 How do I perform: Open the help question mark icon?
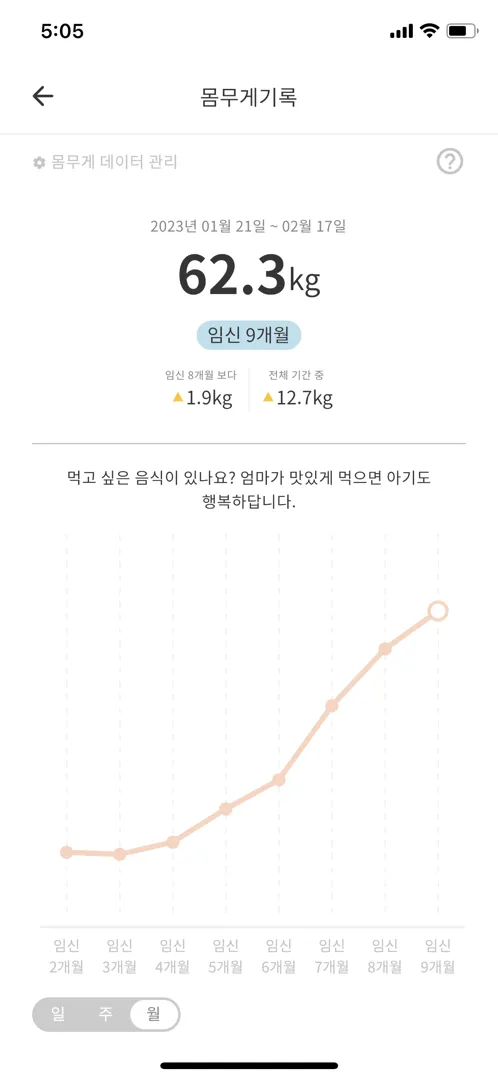pyautogui.click(x=450, y=162)
